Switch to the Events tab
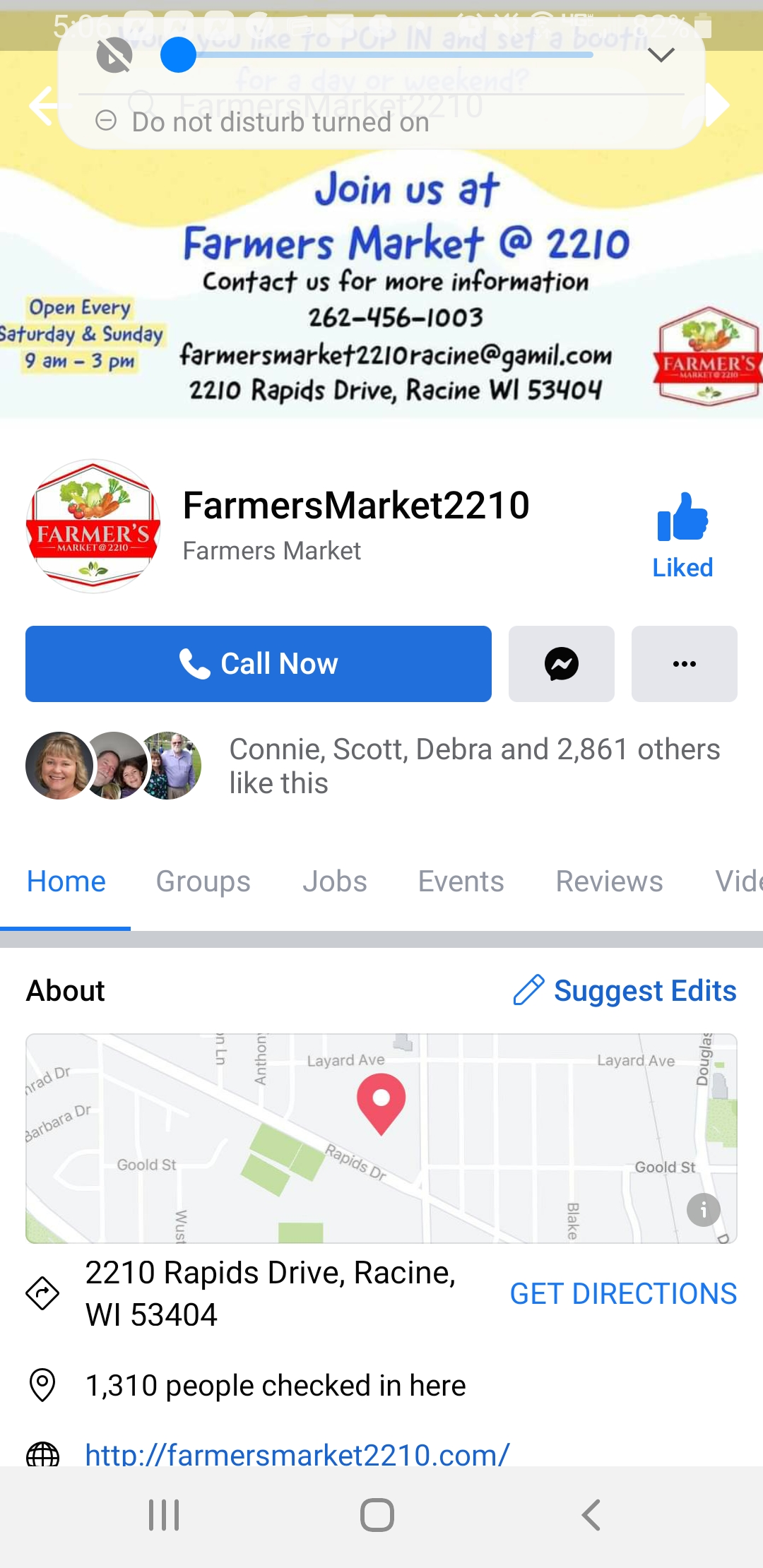 [461, 881]
